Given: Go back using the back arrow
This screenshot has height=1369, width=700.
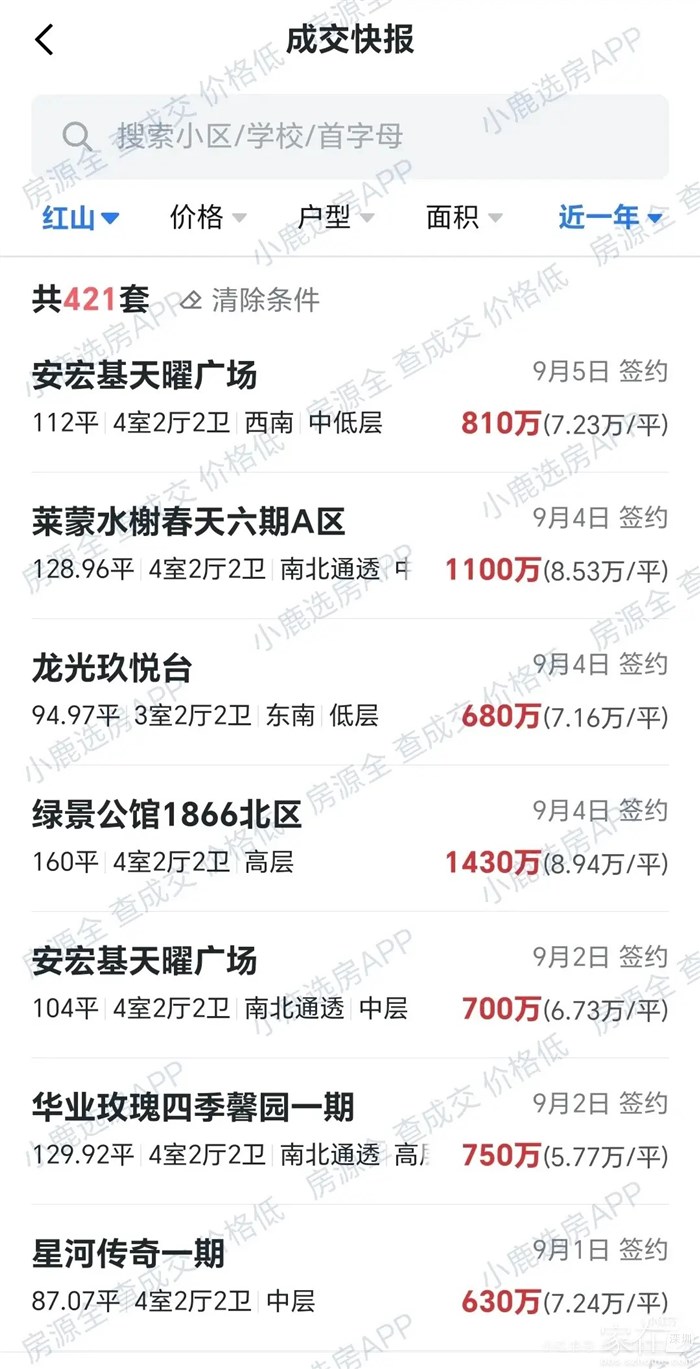Looking at the screenshot, I should tap(44, 40).
